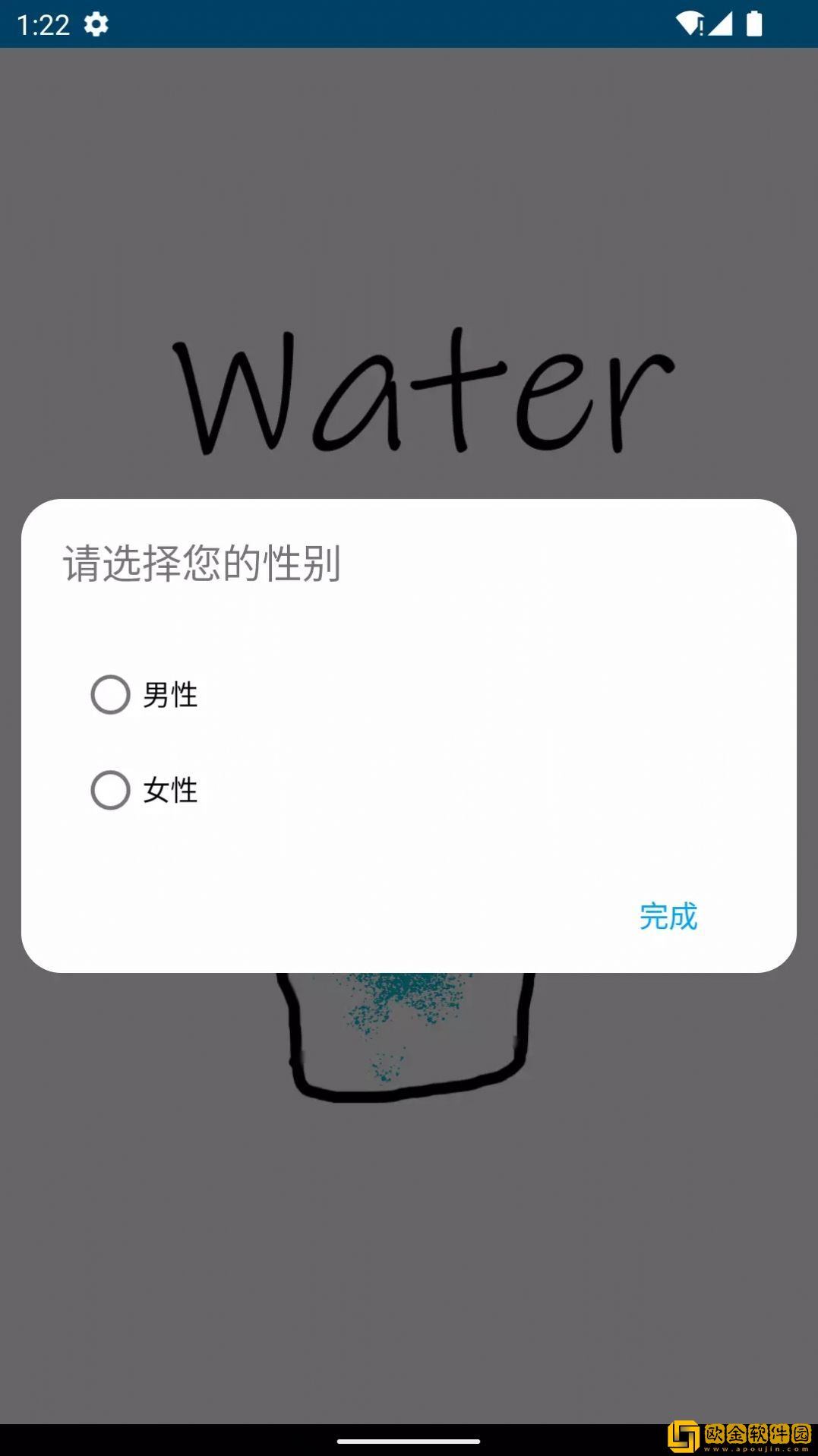Choose male gender option circle
818x1456 pixels.
110,693
